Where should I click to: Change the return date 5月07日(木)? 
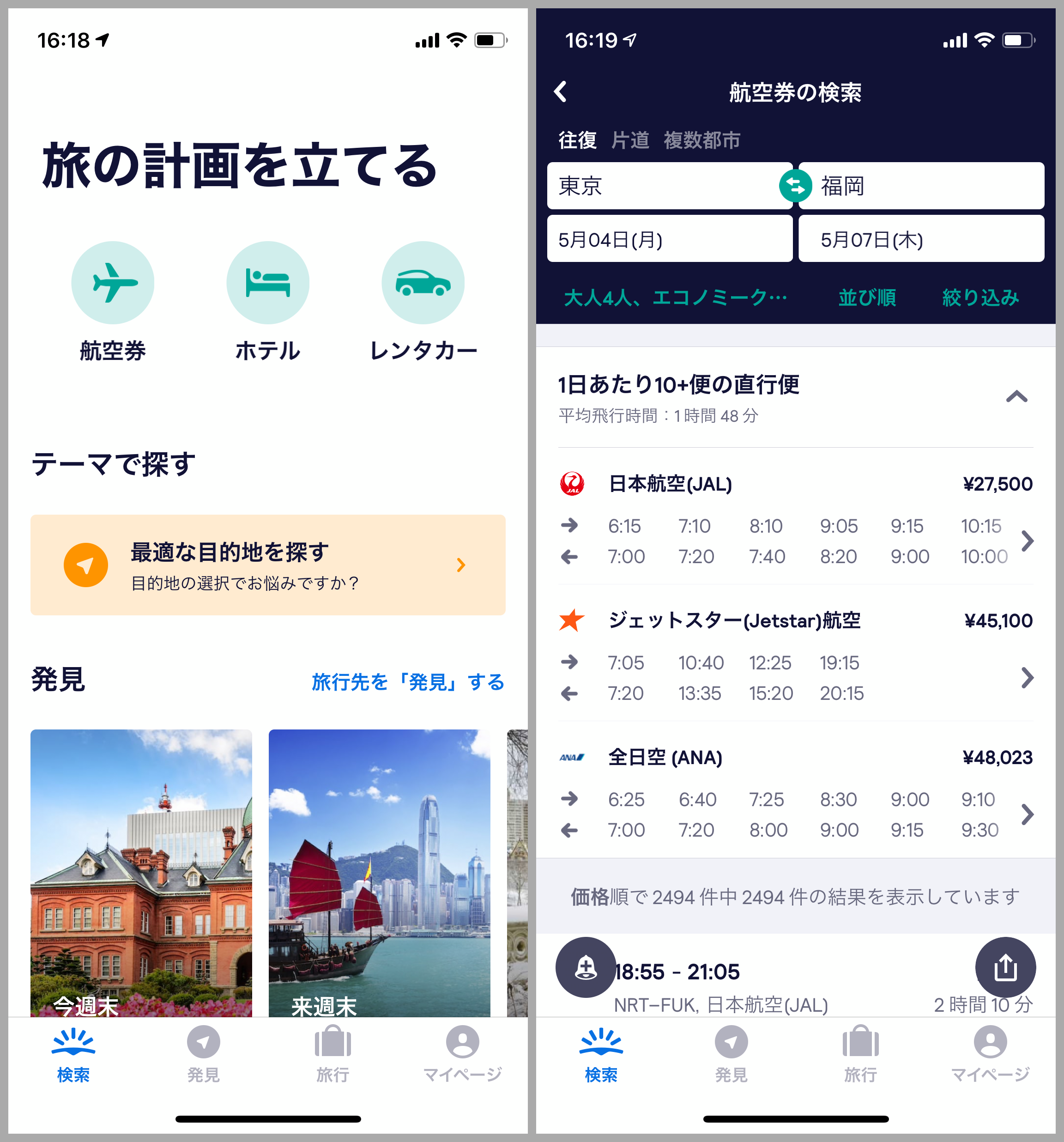tap(921, 239)
